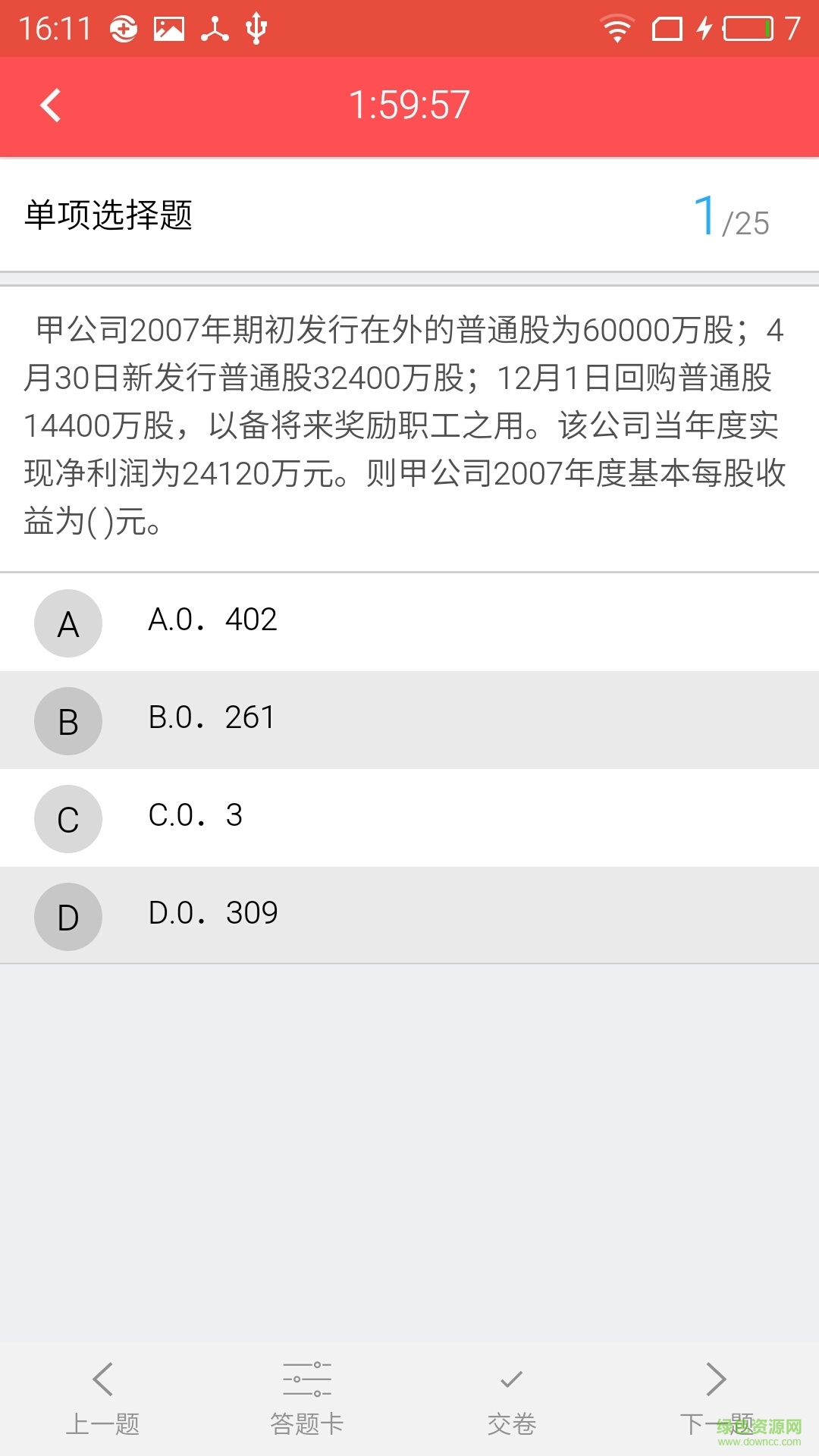819x1456 pixels.
Task: Tap the countdown timer 1:59:57
Action: [x=409, y=105]
